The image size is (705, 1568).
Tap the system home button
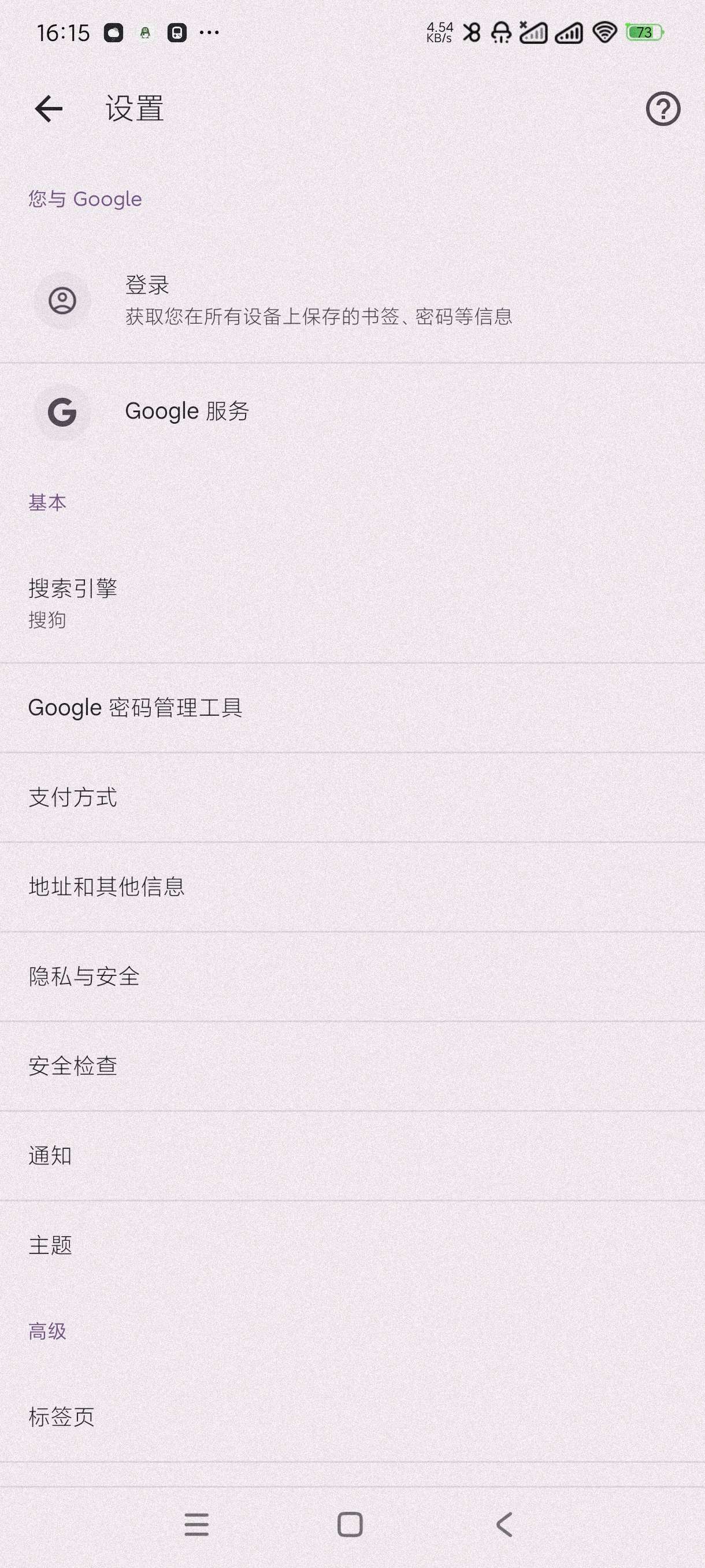[350, 1525]
